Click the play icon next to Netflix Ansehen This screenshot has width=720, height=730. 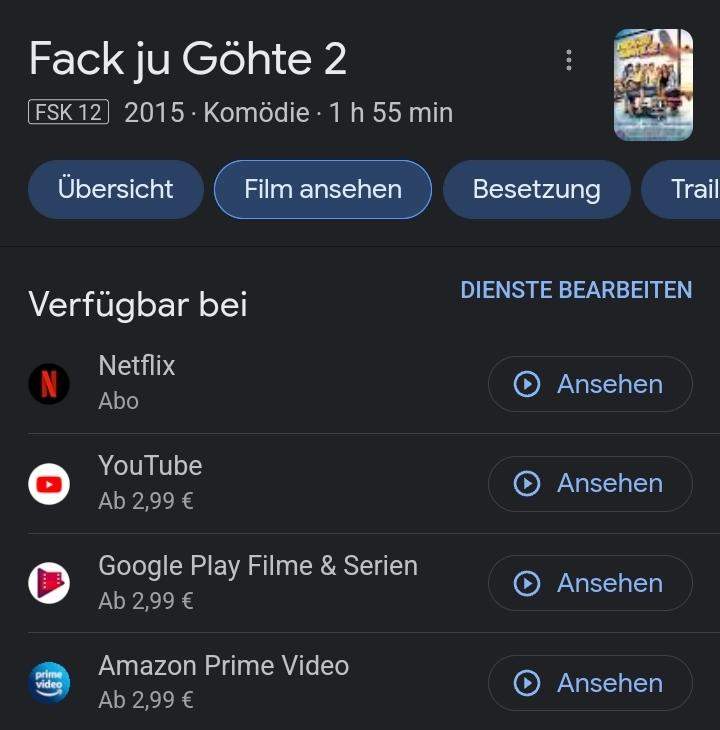pyautogui.click(x=527, y=384)
